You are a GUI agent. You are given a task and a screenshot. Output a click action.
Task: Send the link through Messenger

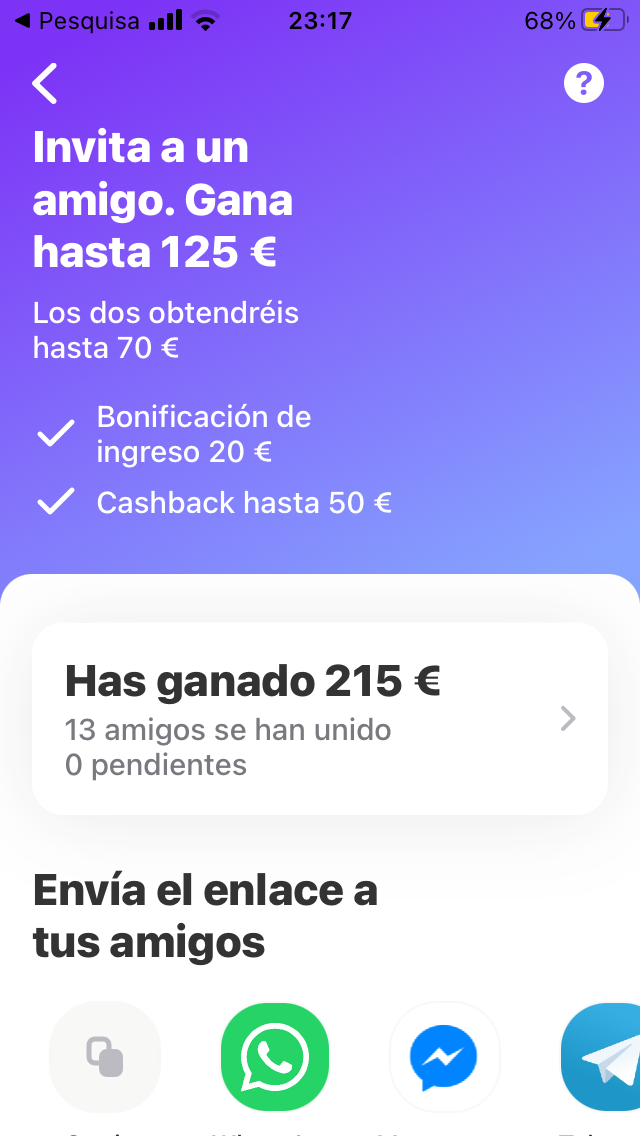pos(444,1056)
